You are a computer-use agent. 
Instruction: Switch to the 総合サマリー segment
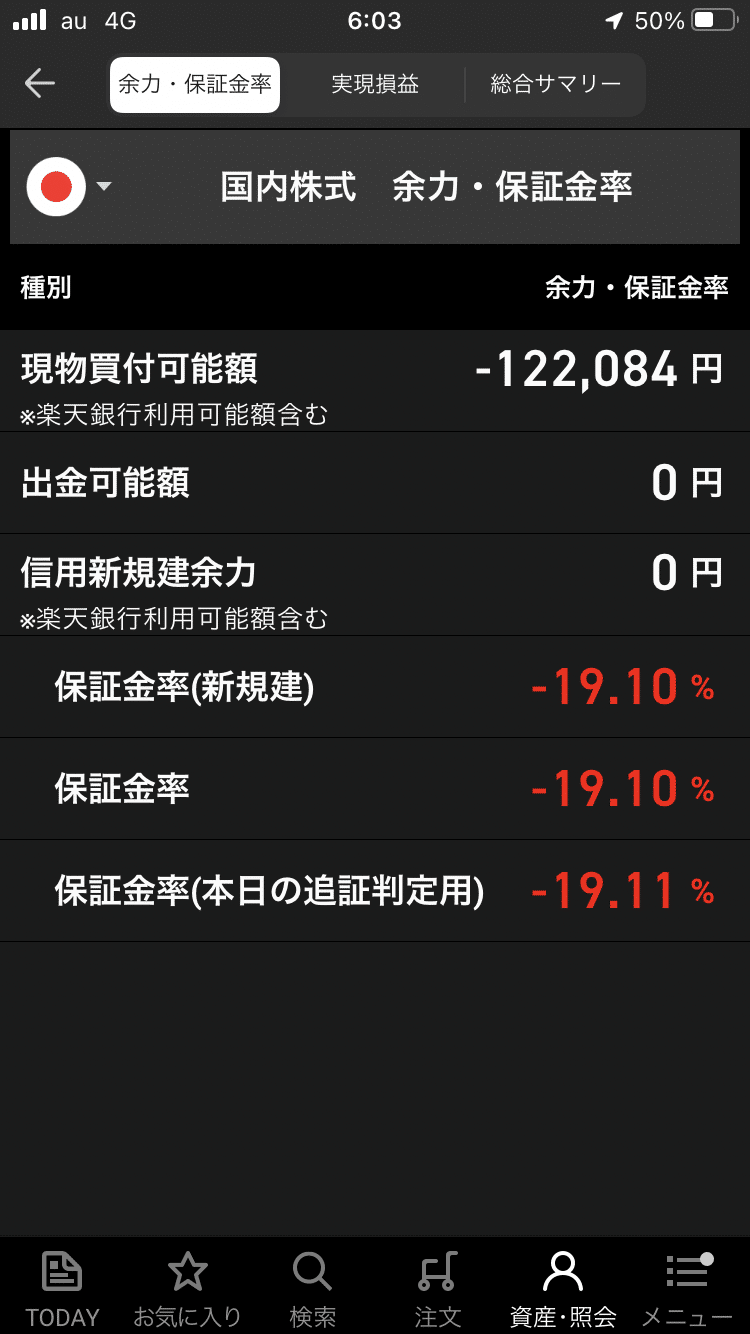click(x=556, y=85)
